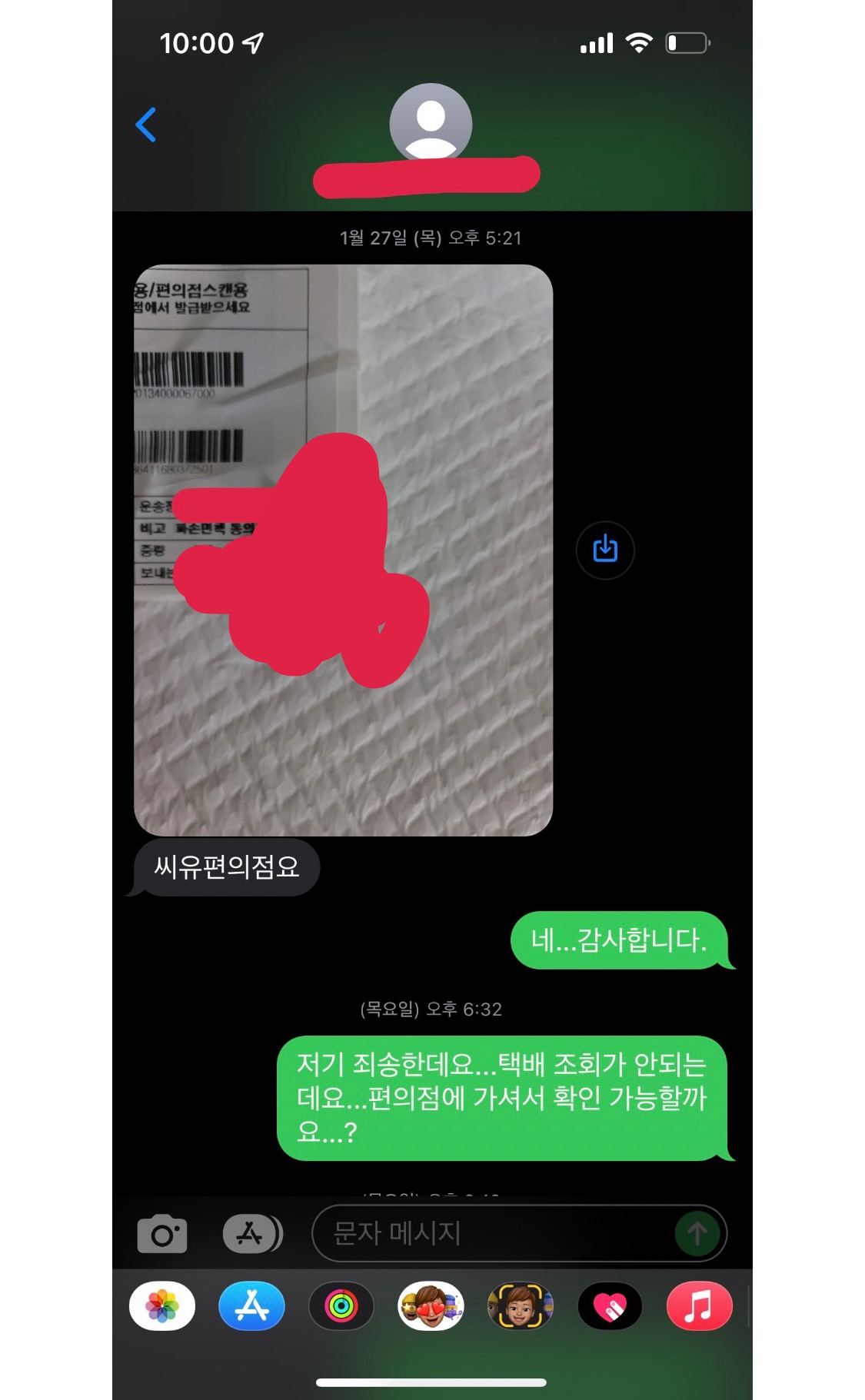This screenshot has width=865, height=1400.
Task: Open the Memoji camera effects app
Action: 521,1306
